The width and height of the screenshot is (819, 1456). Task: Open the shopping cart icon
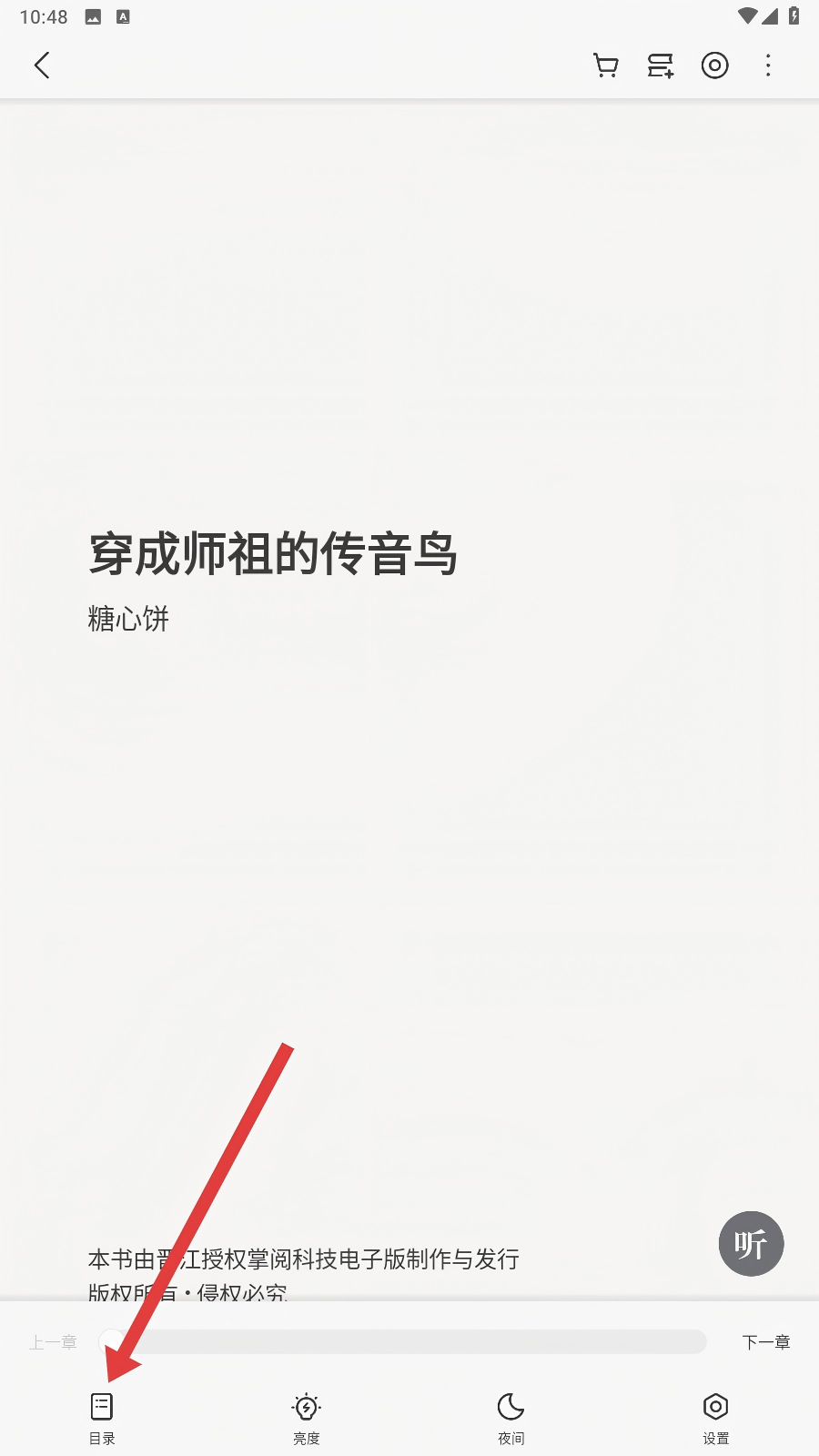[x=606, y=66]
